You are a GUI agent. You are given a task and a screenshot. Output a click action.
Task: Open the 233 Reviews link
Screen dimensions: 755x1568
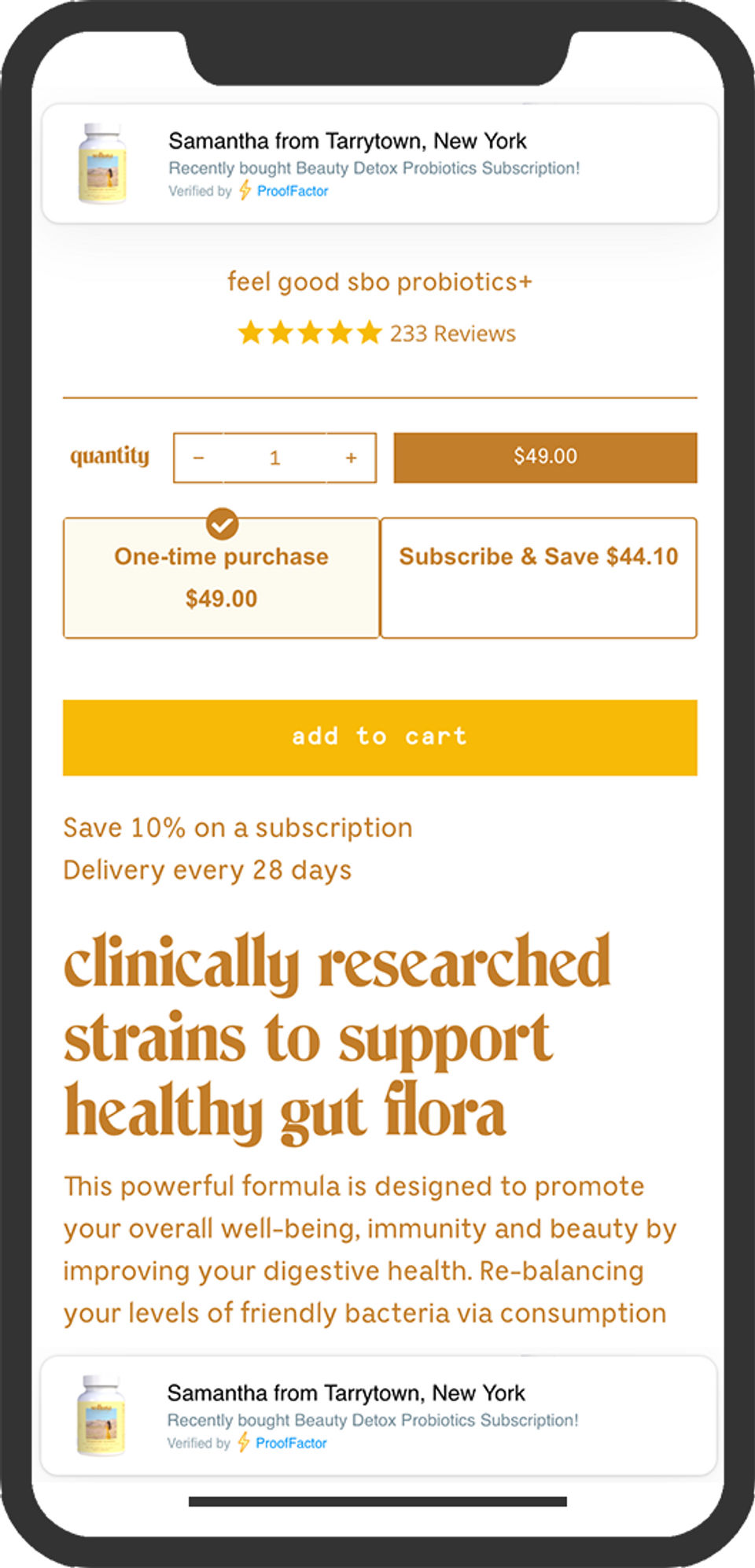pos(452,334)
